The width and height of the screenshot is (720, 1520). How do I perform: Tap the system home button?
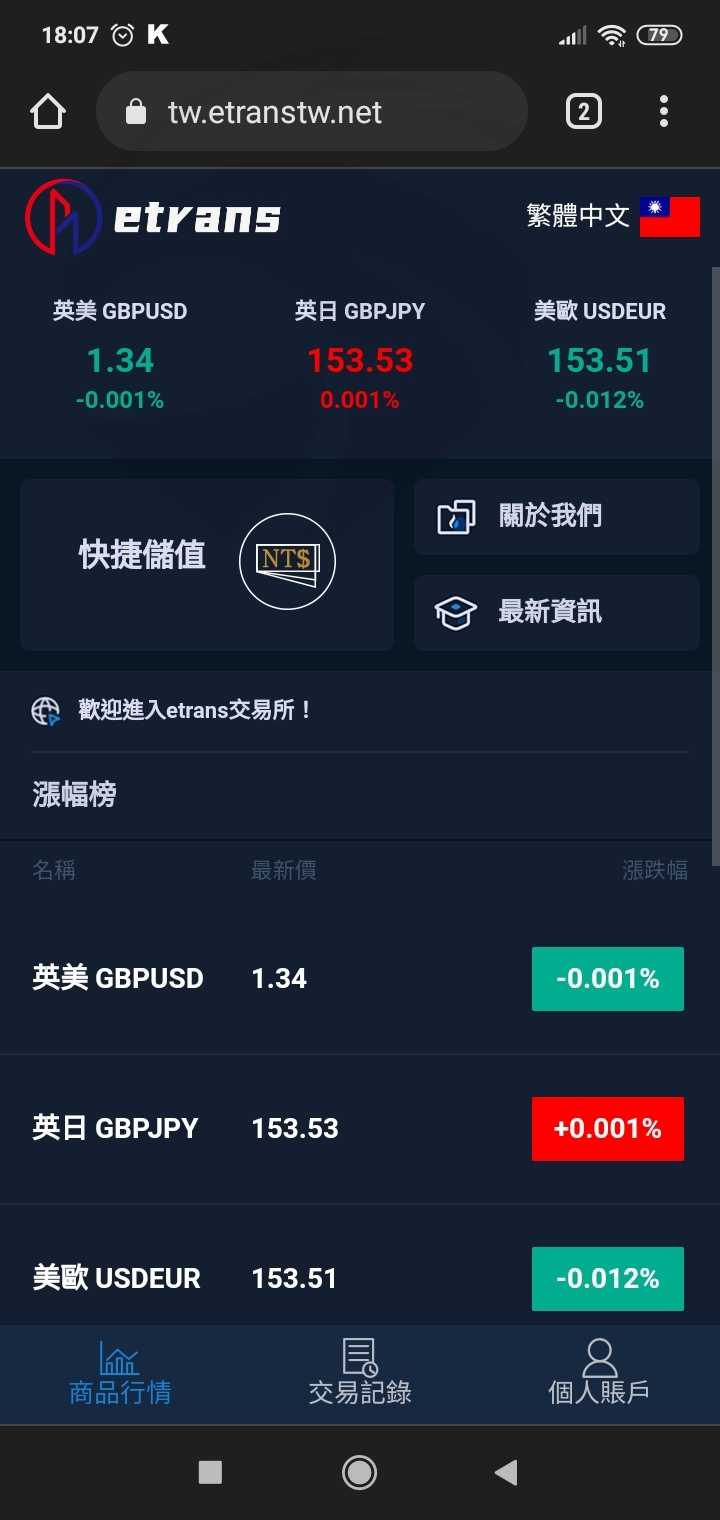359,1472
